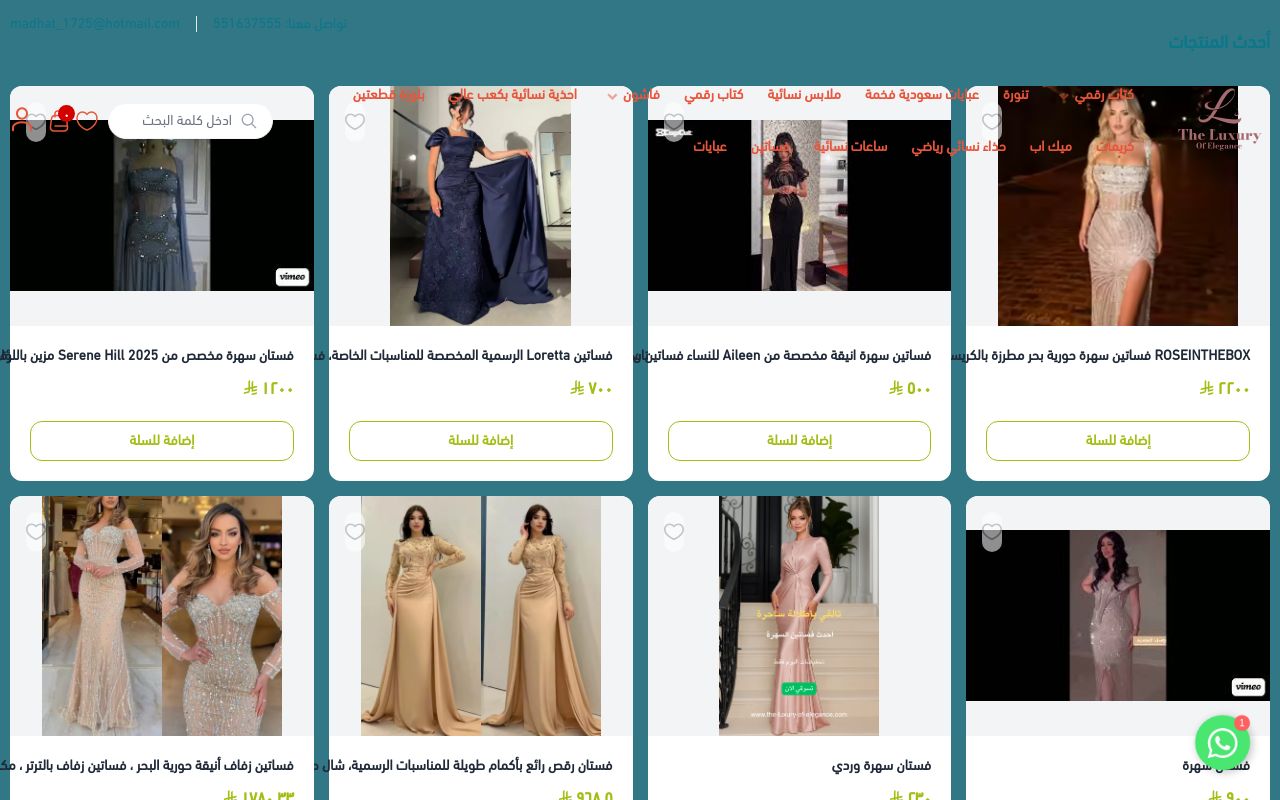
Task: Favorite the Loretta navy dress
Action: [x=355, y=122]
